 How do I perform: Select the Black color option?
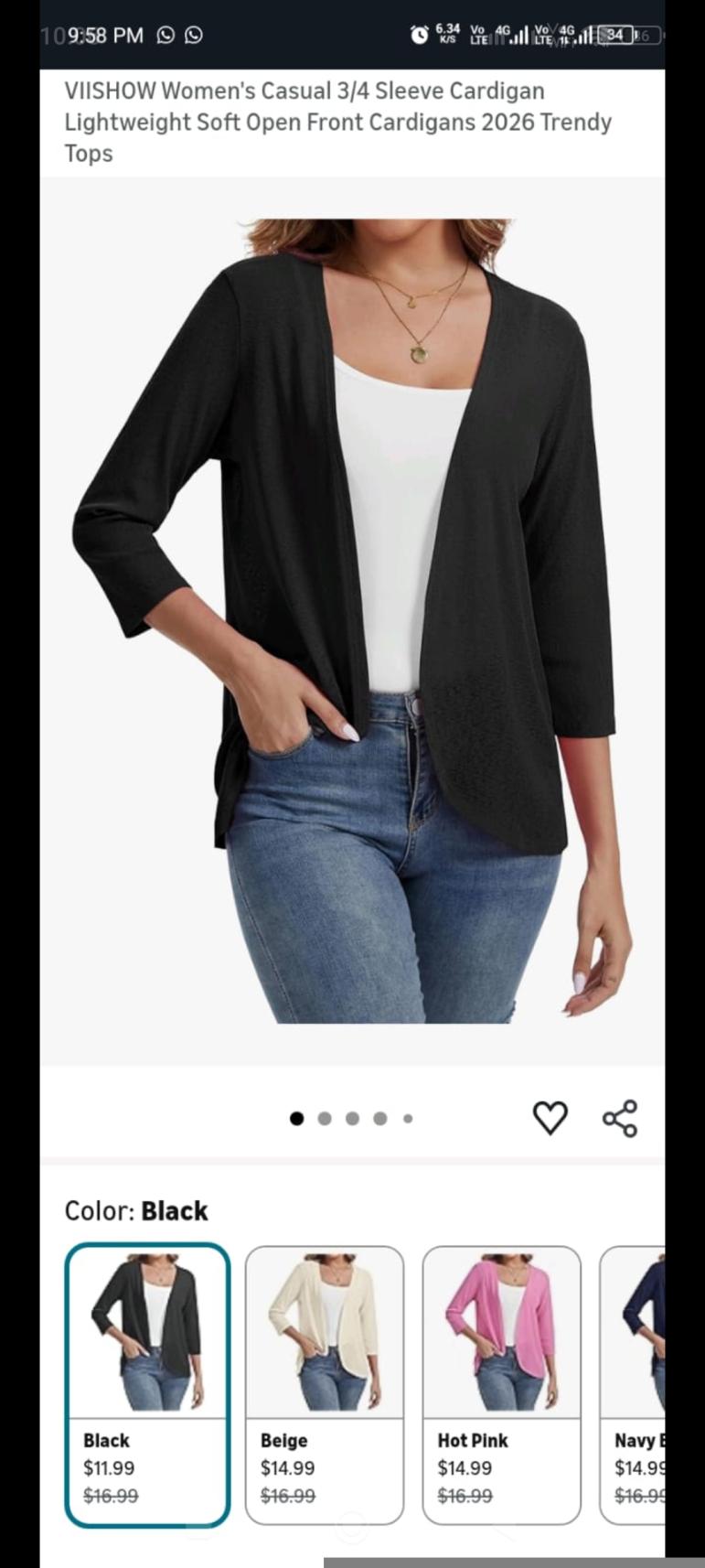point(147,1383)
